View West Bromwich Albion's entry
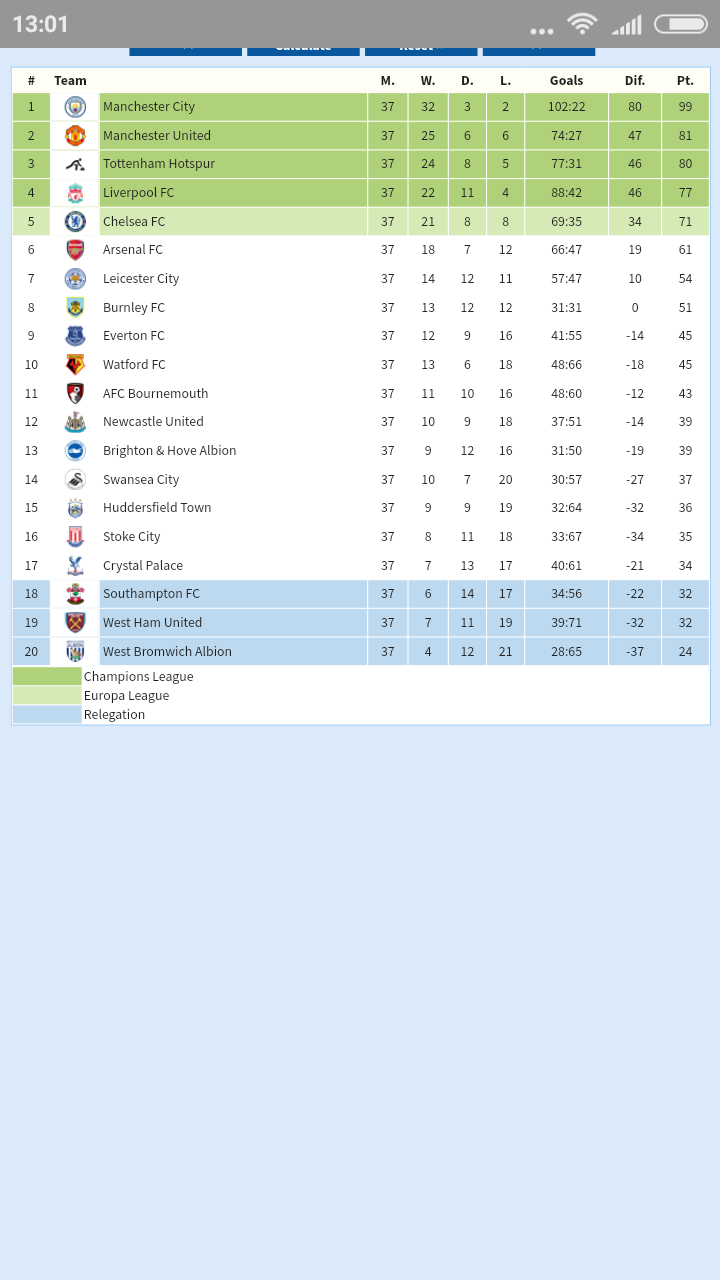720x1280 pixels. [361, 652]
